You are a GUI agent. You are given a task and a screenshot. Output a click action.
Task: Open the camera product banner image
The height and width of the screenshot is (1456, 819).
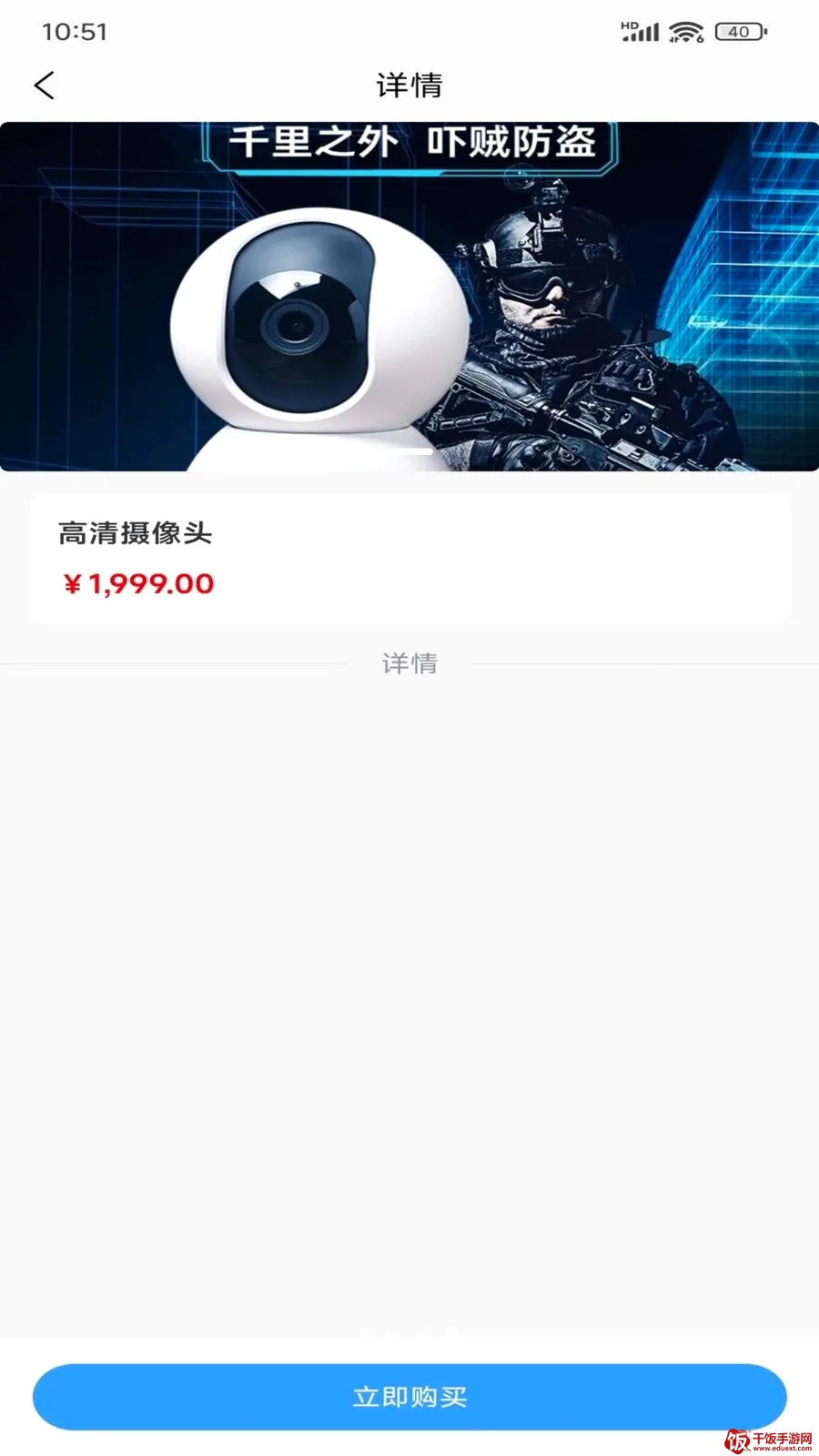pyautogui.click(x=409, y=297)
